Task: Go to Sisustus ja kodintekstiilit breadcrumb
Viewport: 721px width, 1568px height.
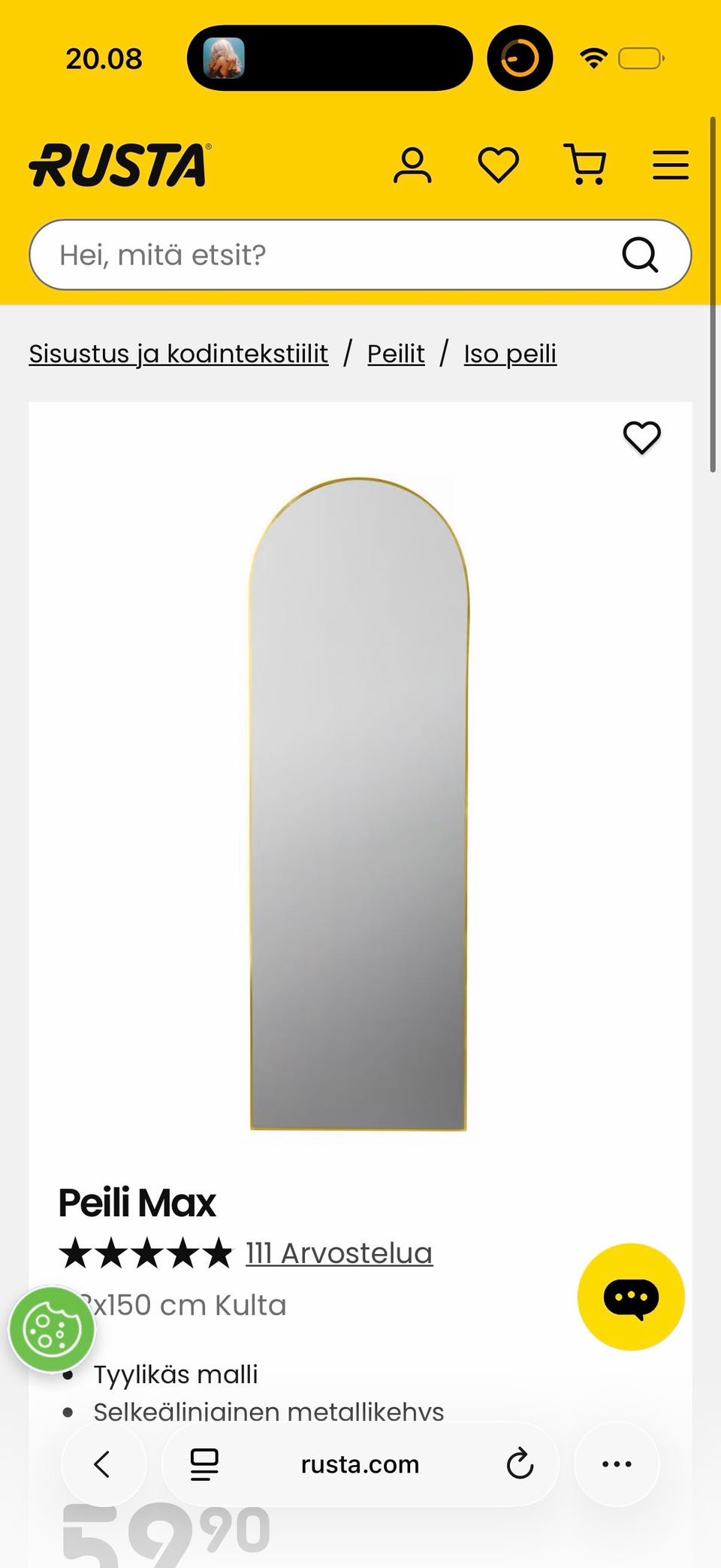Action: [179, 353]
